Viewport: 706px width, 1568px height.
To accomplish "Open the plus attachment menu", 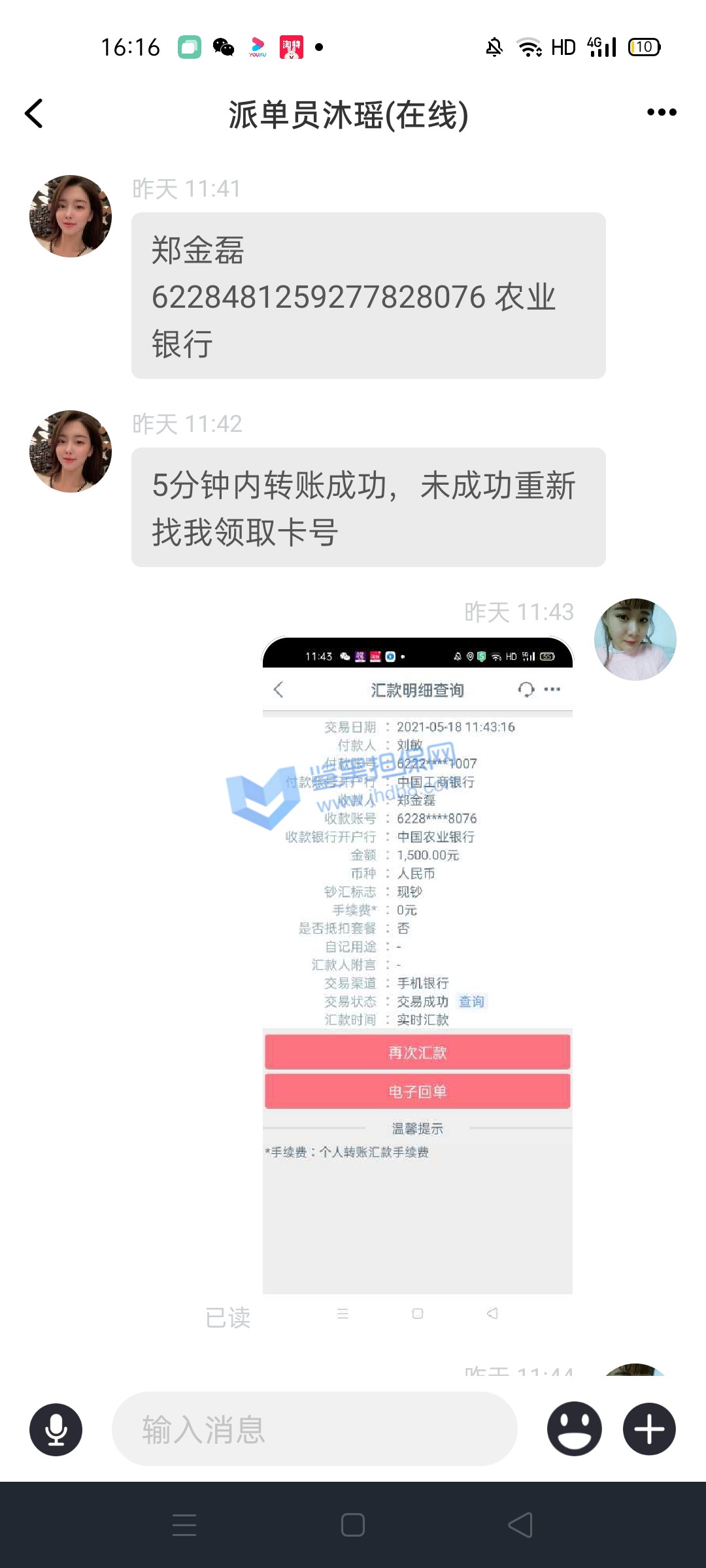I will (x=649, y=1429).
